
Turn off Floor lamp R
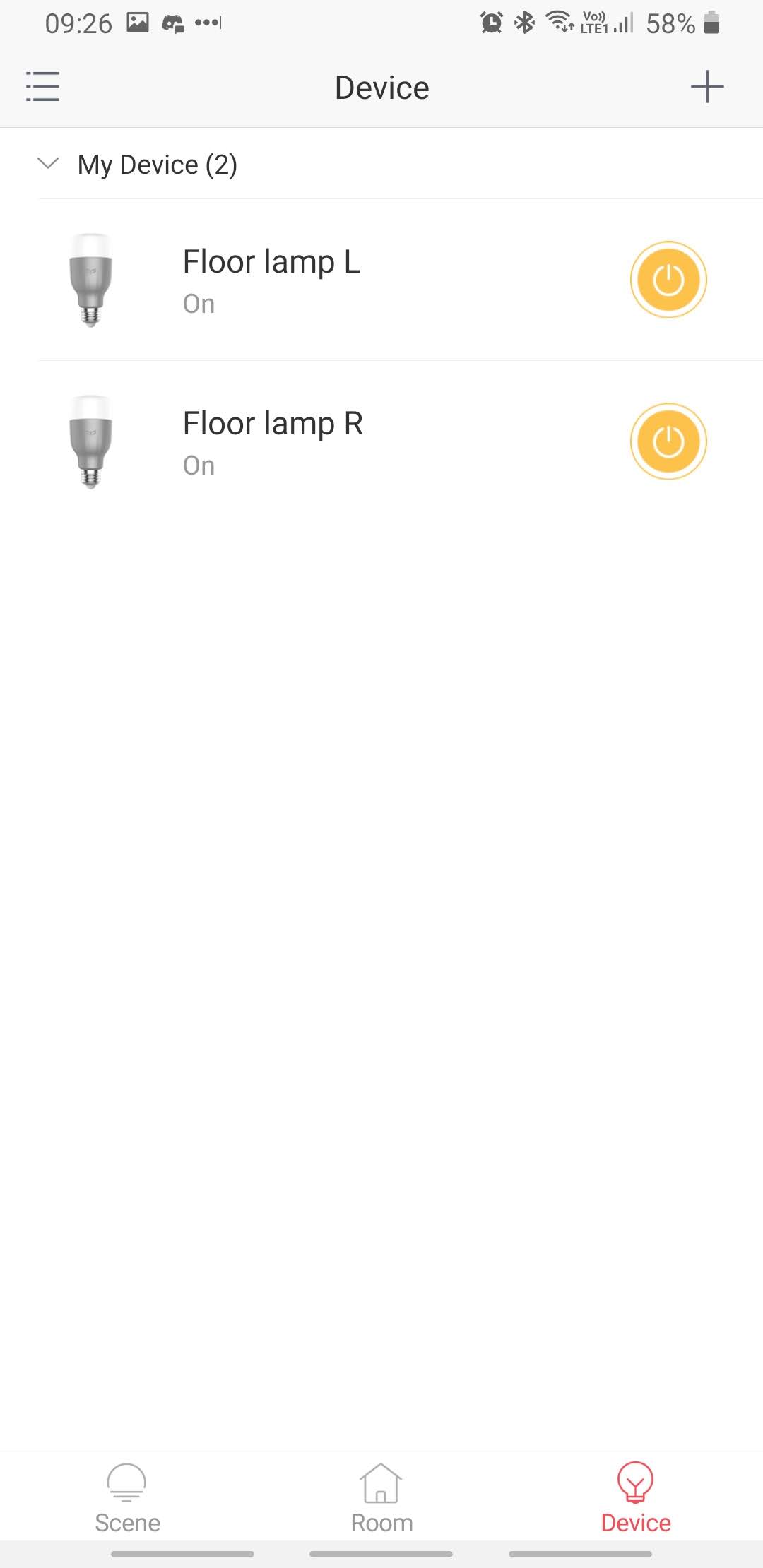pyautogui.click(x=668, y=441)
